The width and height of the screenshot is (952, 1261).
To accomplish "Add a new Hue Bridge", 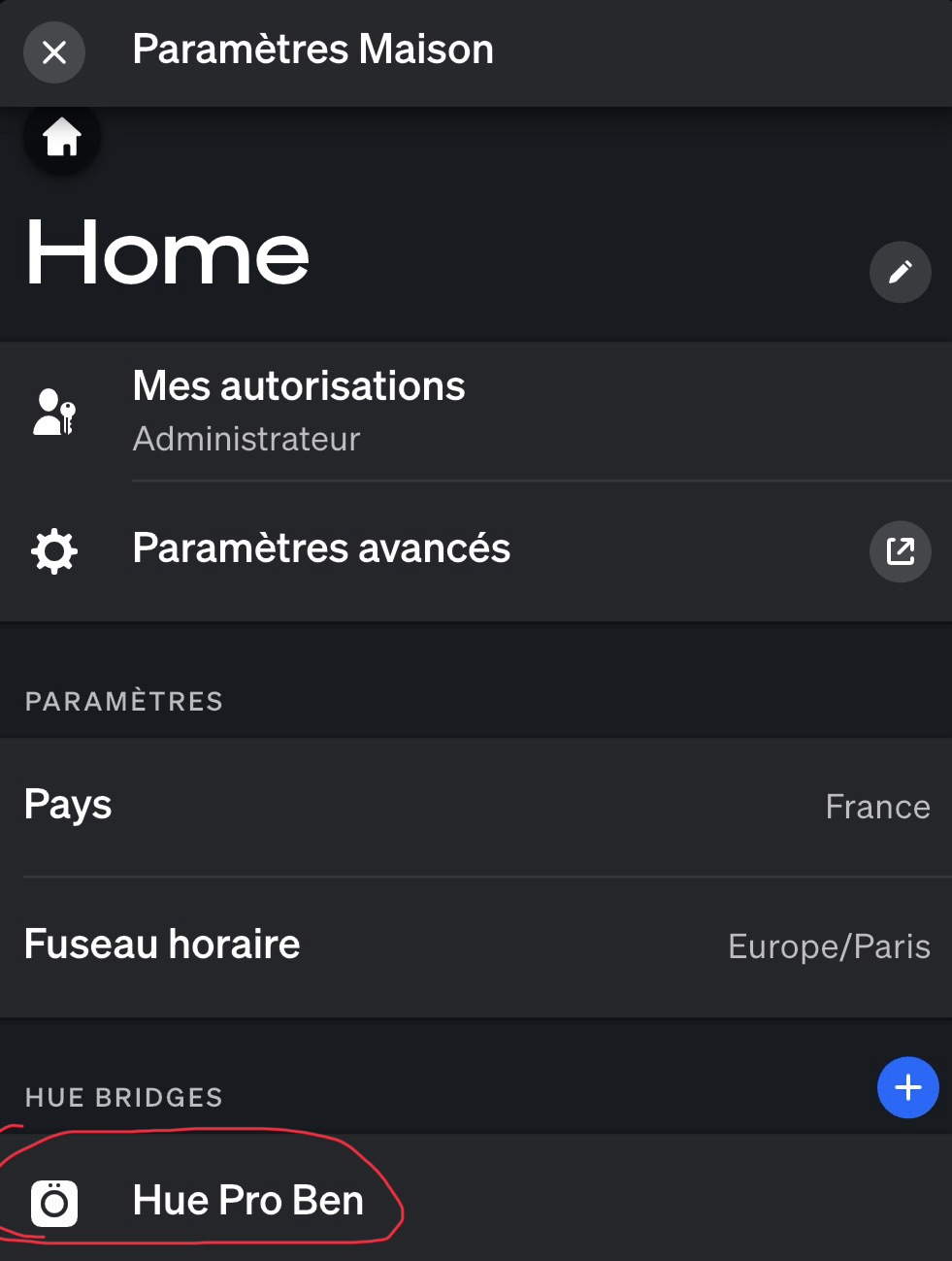I will coord(907,1087).
